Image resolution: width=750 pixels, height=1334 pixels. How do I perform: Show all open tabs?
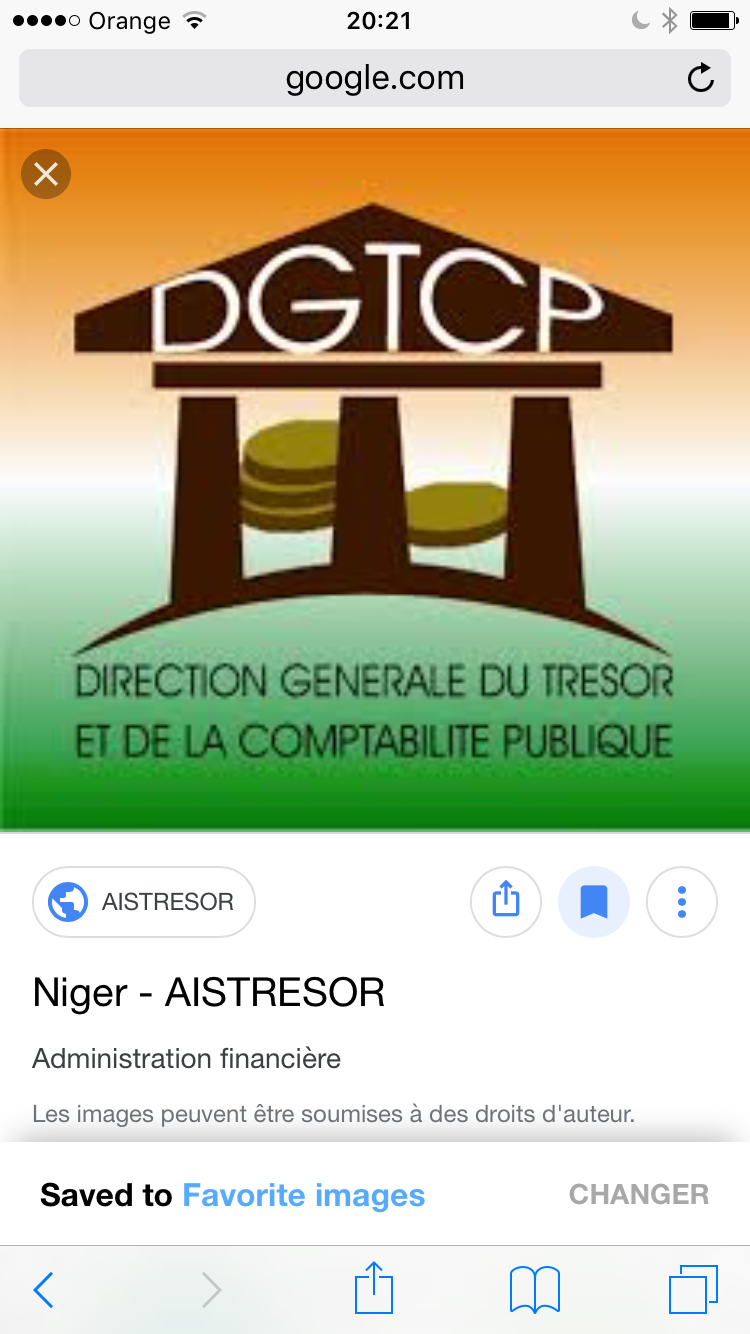click(692, 1290)
